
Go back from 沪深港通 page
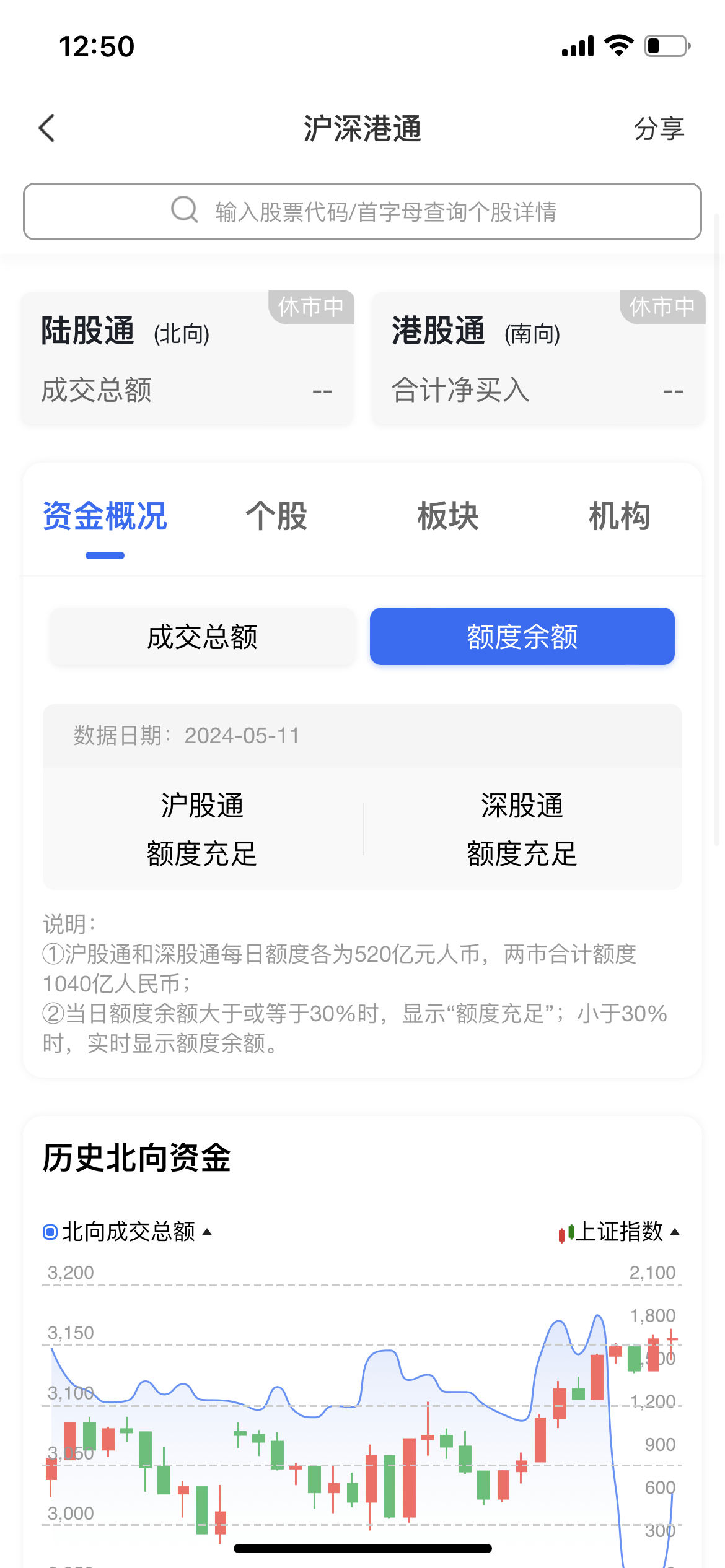[47, 128]
